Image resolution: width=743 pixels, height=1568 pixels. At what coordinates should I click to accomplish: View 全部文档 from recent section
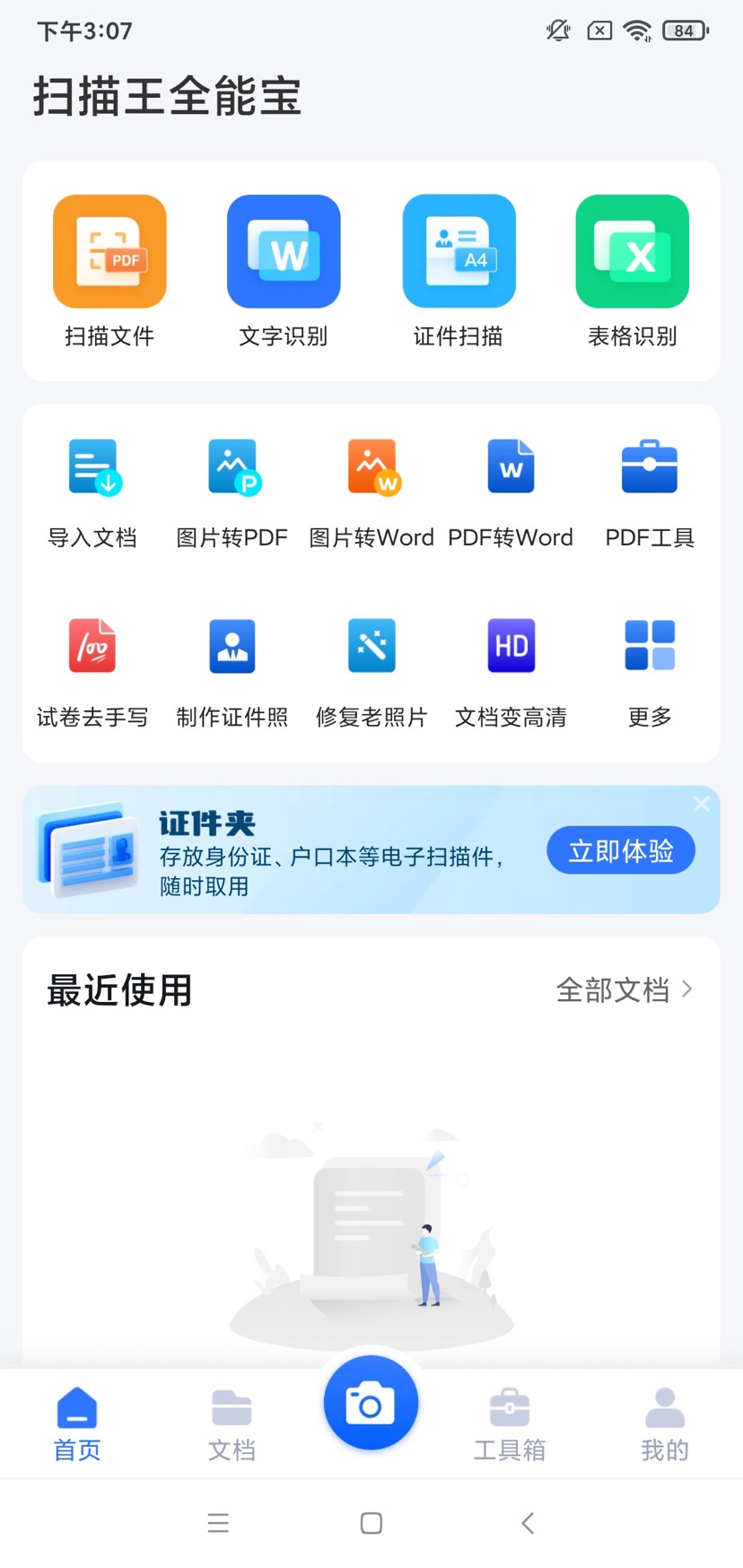(625, 990)
